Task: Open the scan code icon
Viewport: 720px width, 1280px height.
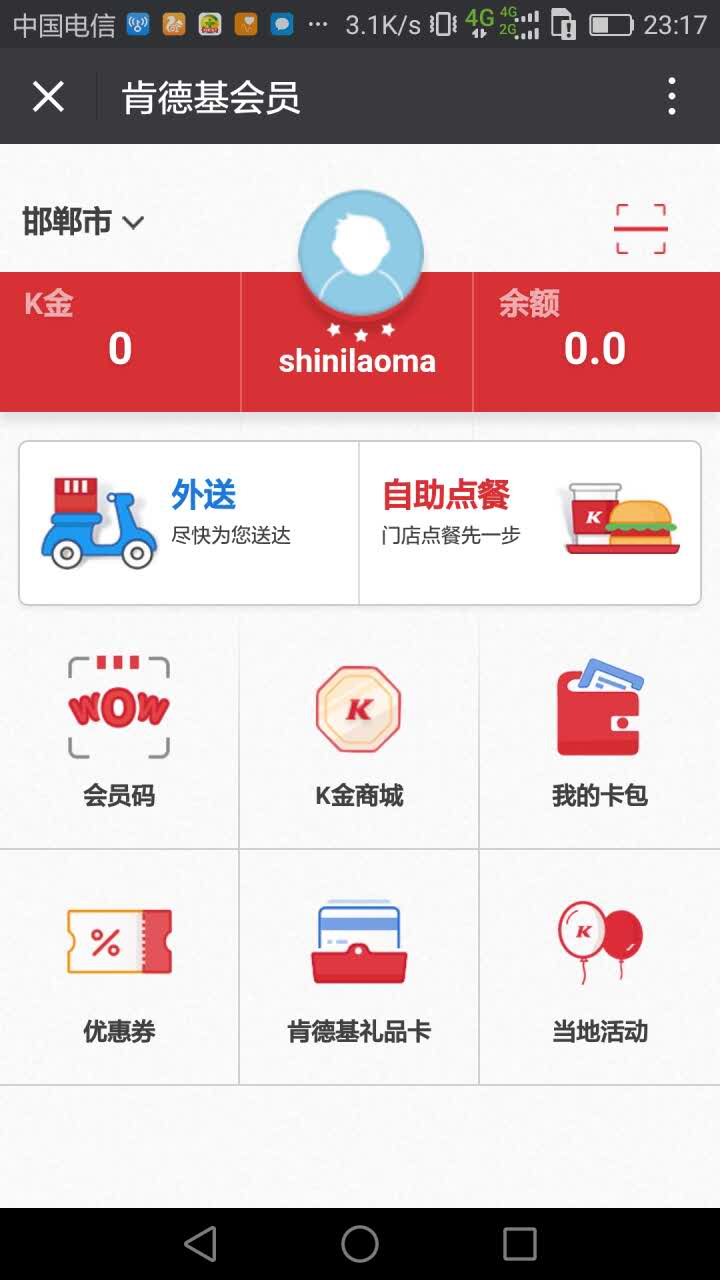Action: 640,229
